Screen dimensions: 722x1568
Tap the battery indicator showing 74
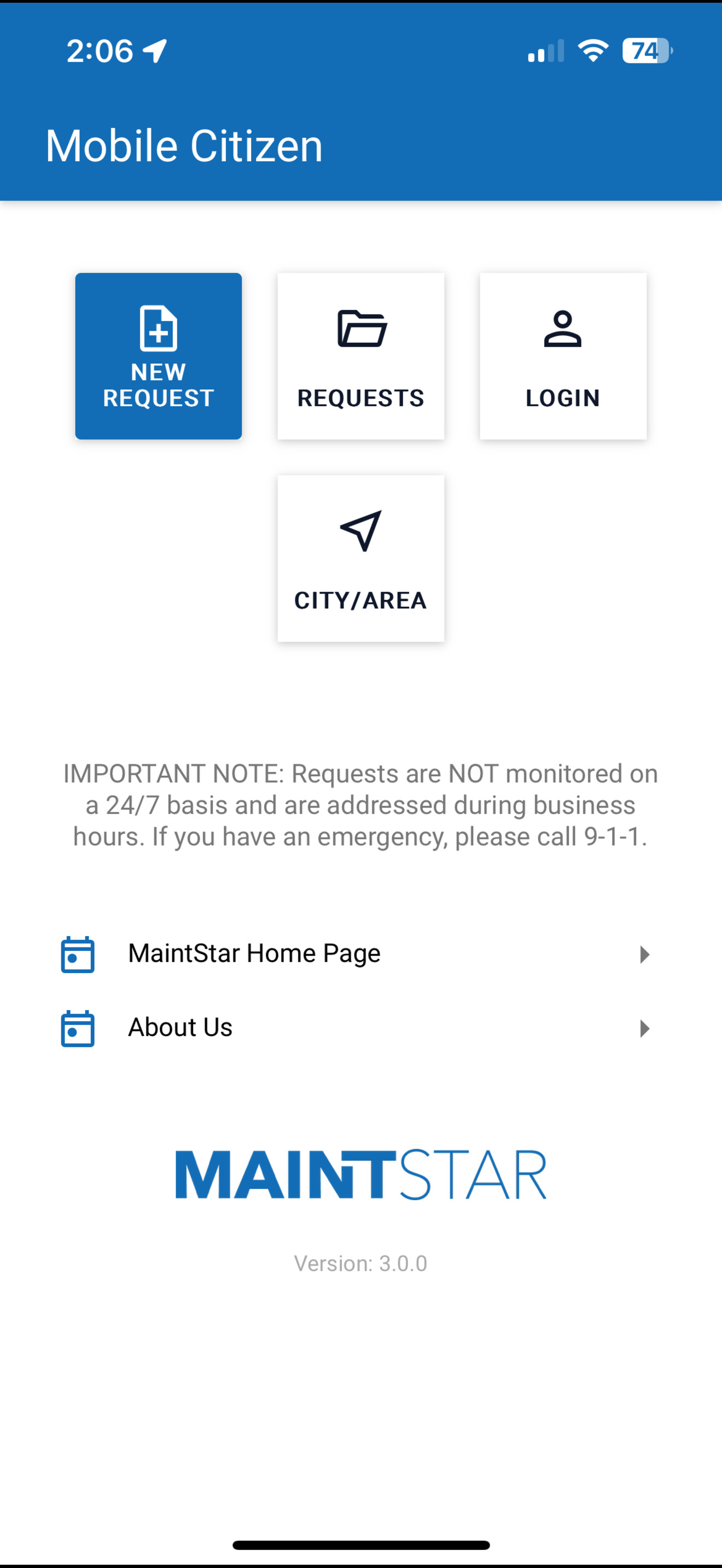click(x=645, y=53)
